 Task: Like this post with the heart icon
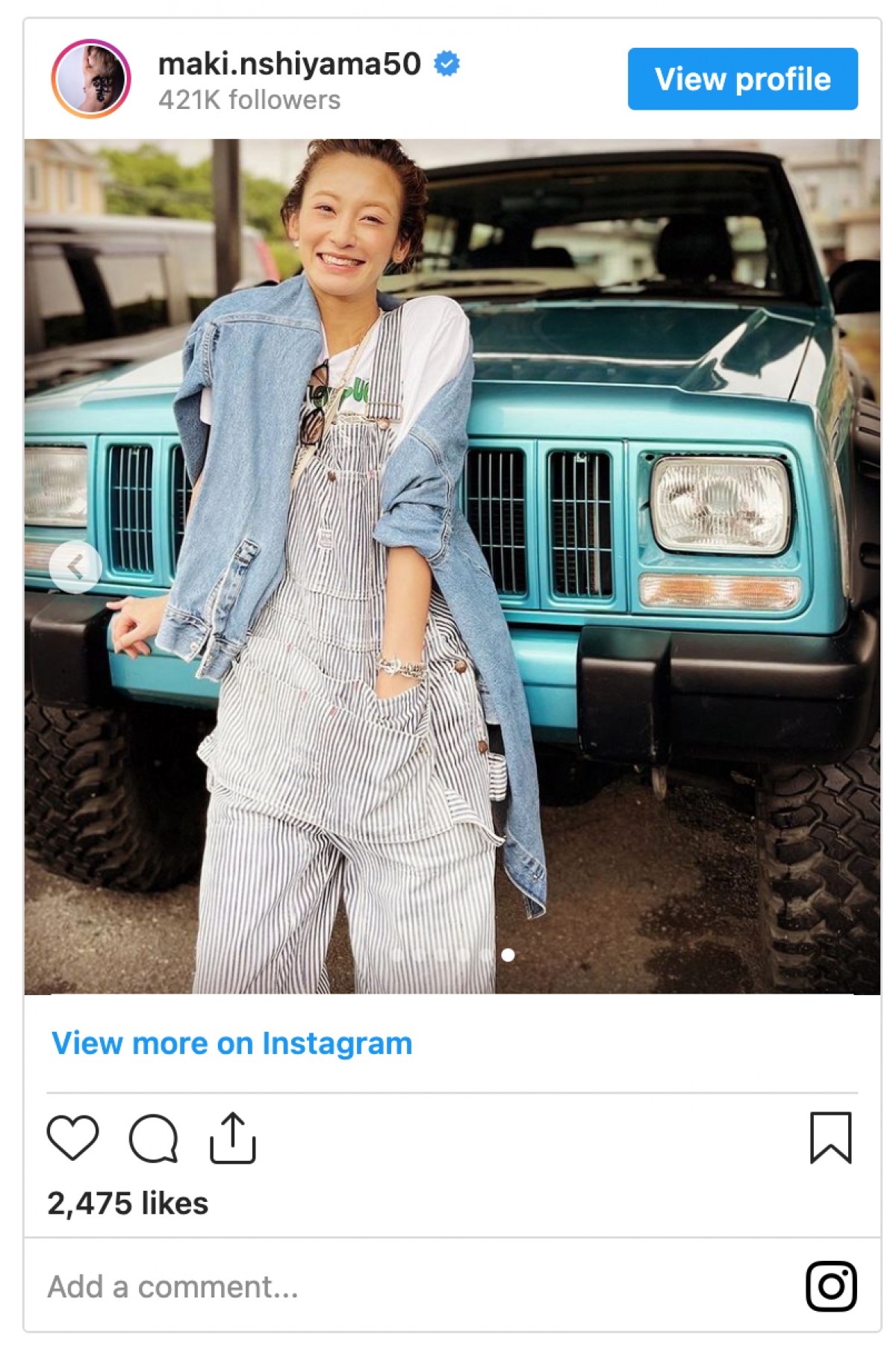[x=72, y=1138]
